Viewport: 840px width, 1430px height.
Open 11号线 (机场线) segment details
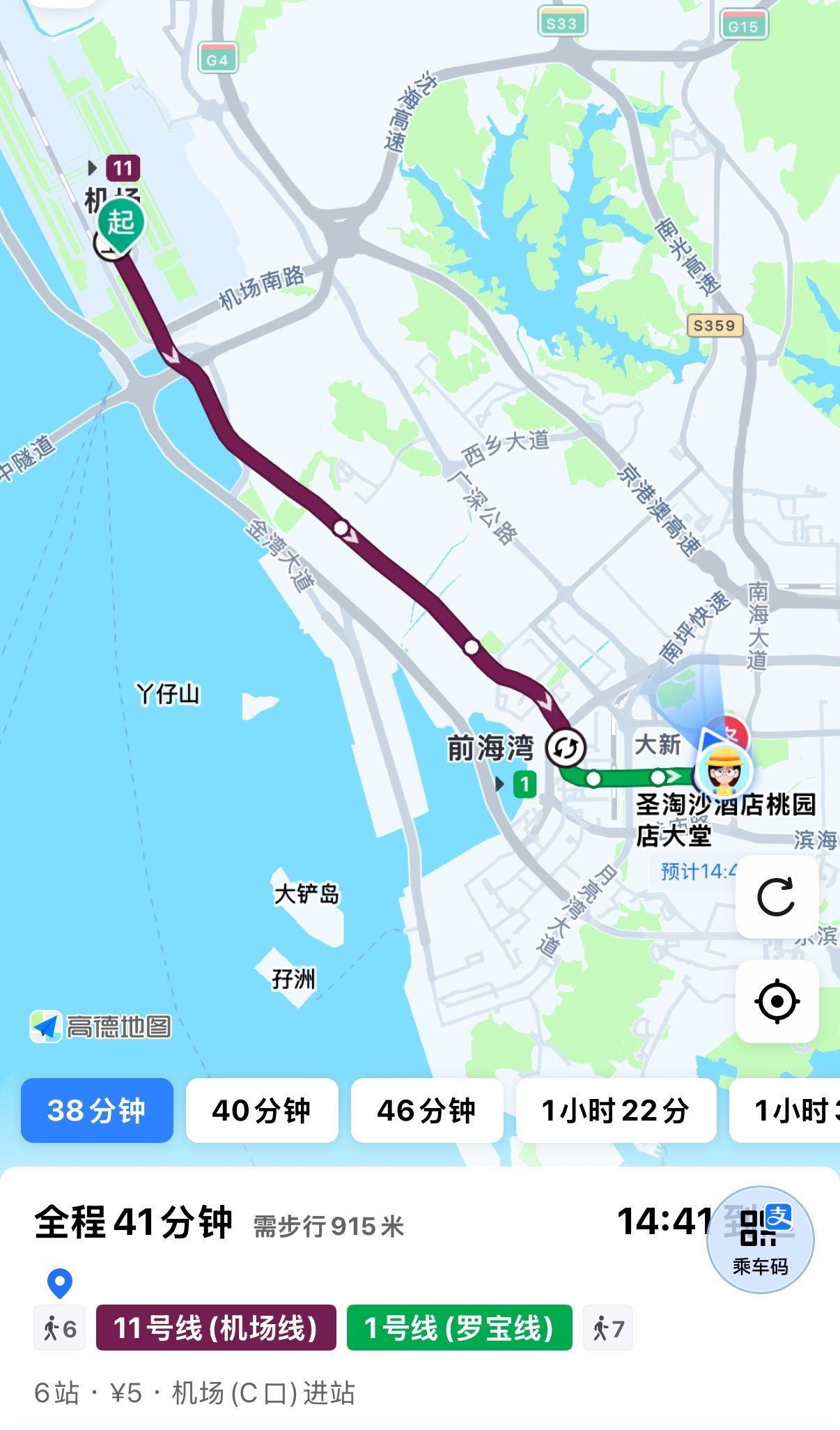(x=216, y=1328)
